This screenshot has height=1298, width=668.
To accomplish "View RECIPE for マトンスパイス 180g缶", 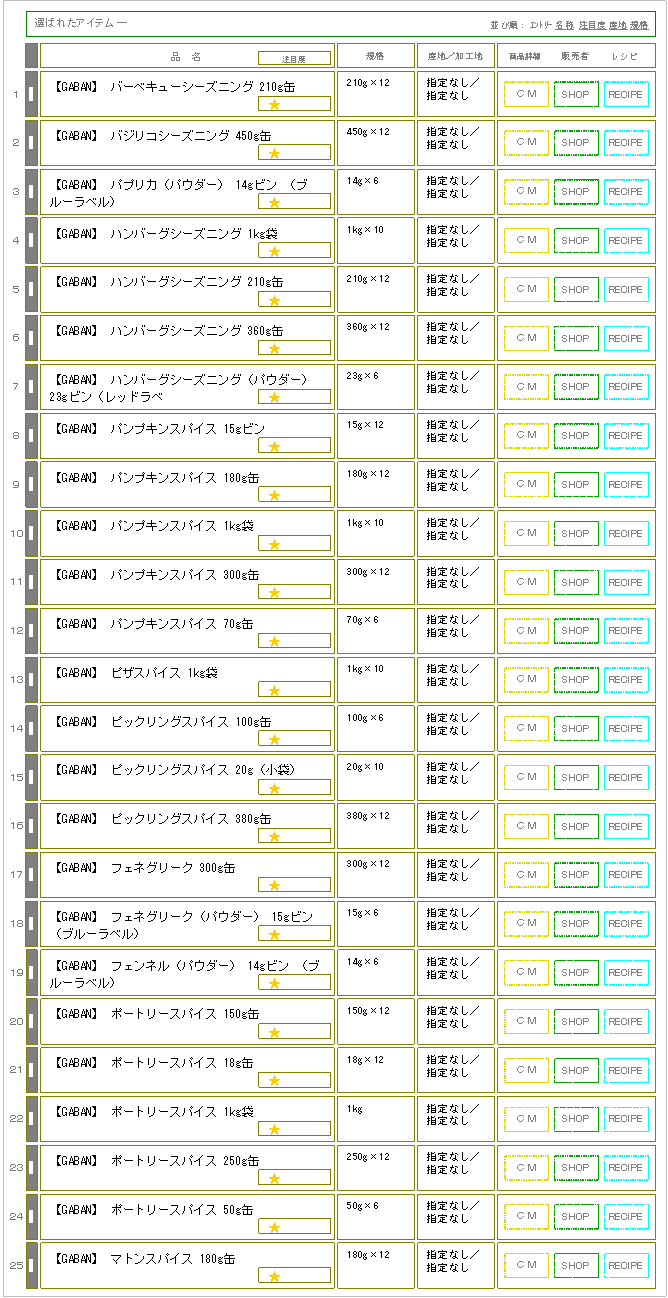I will (626, 1266).
